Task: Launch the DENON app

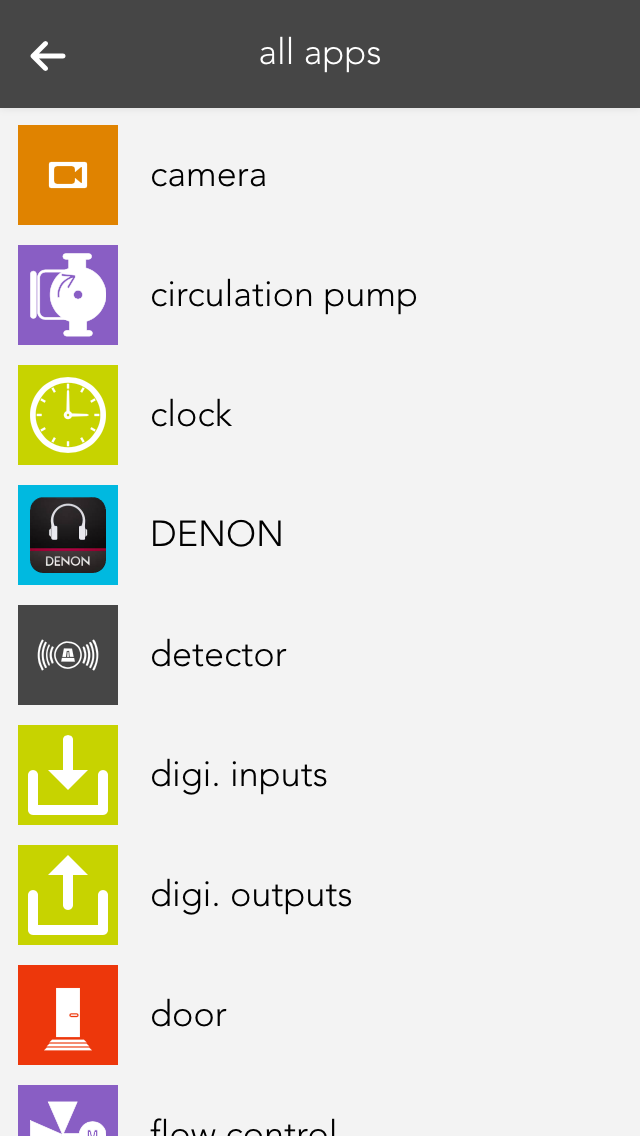Action: (x=216, y=535)
